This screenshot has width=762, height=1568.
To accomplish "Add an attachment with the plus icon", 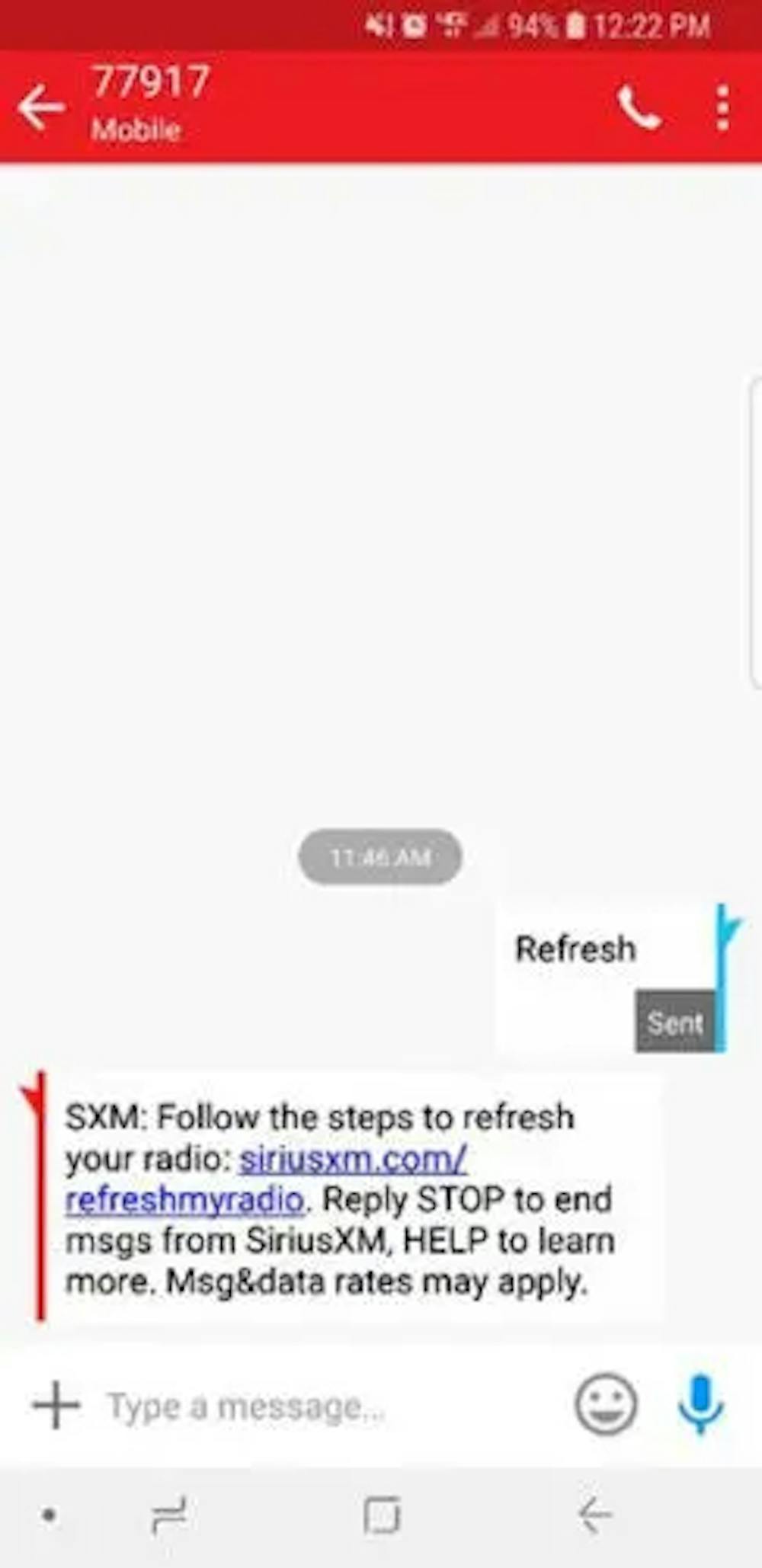I will [56, 1404].
